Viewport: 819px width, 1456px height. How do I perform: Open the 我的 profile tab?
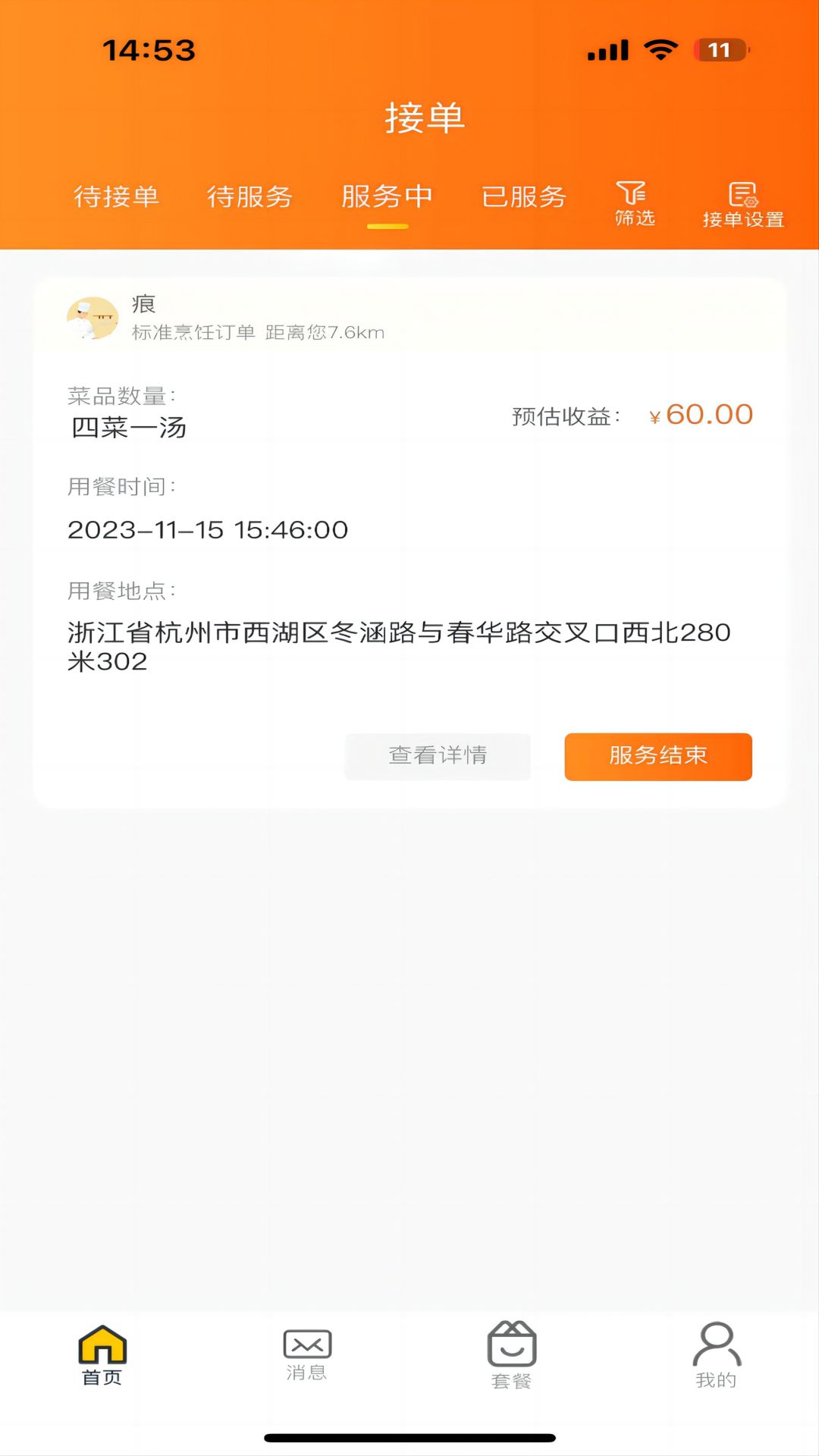coord(717,1356)
